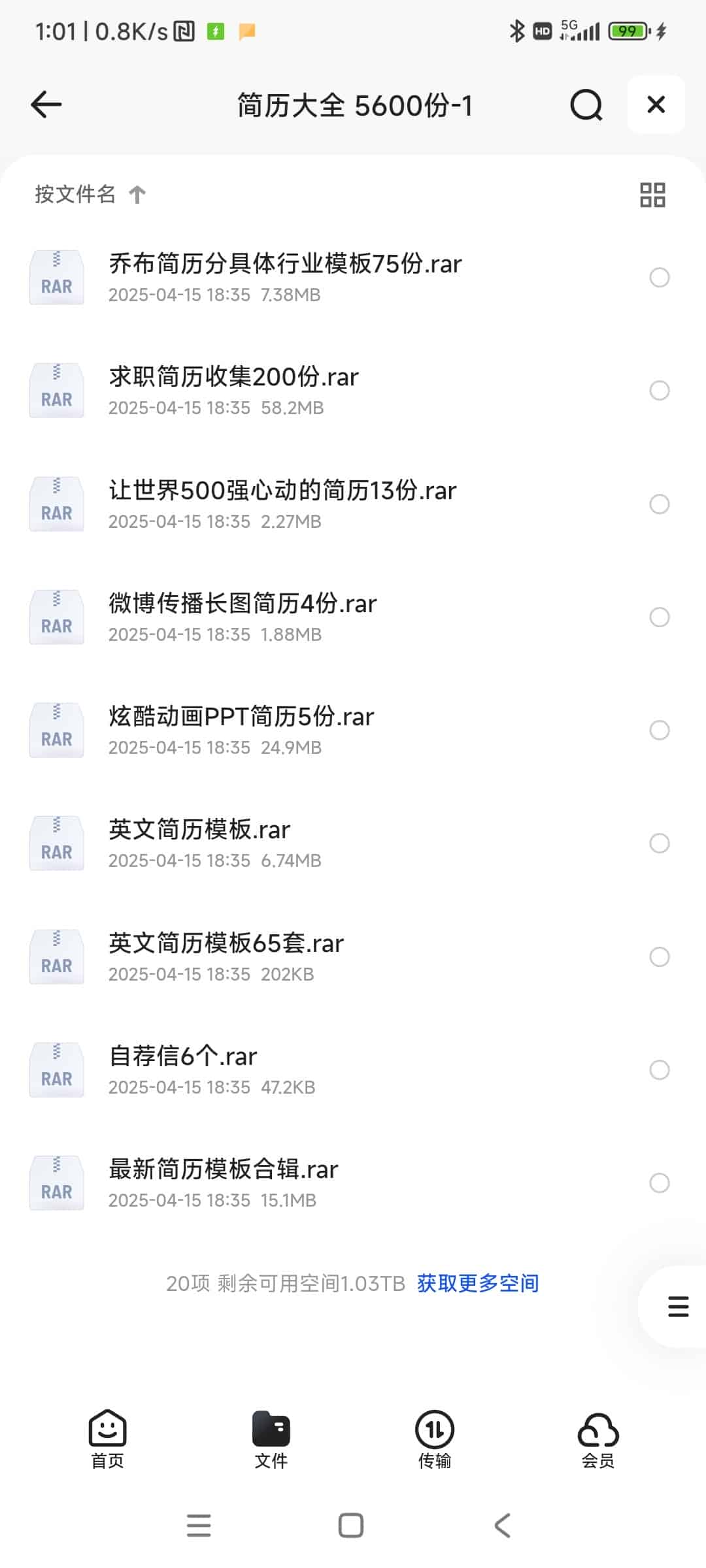
Task: Select the checkbox for 英文简历模板.rar
Action: (x=659, y=843)
